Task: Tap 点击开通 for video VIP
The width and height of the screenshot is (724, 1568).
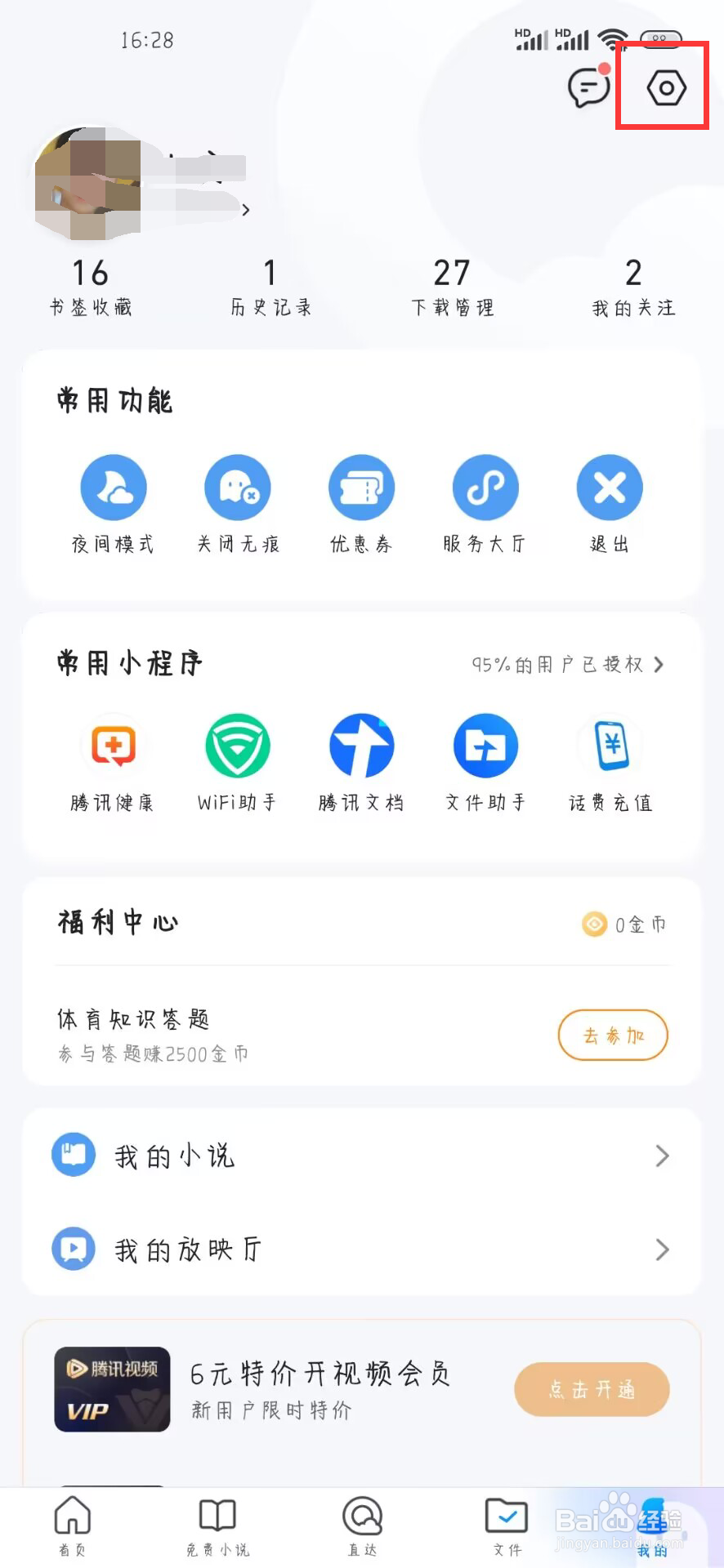Action: (x=592, y=1389)
